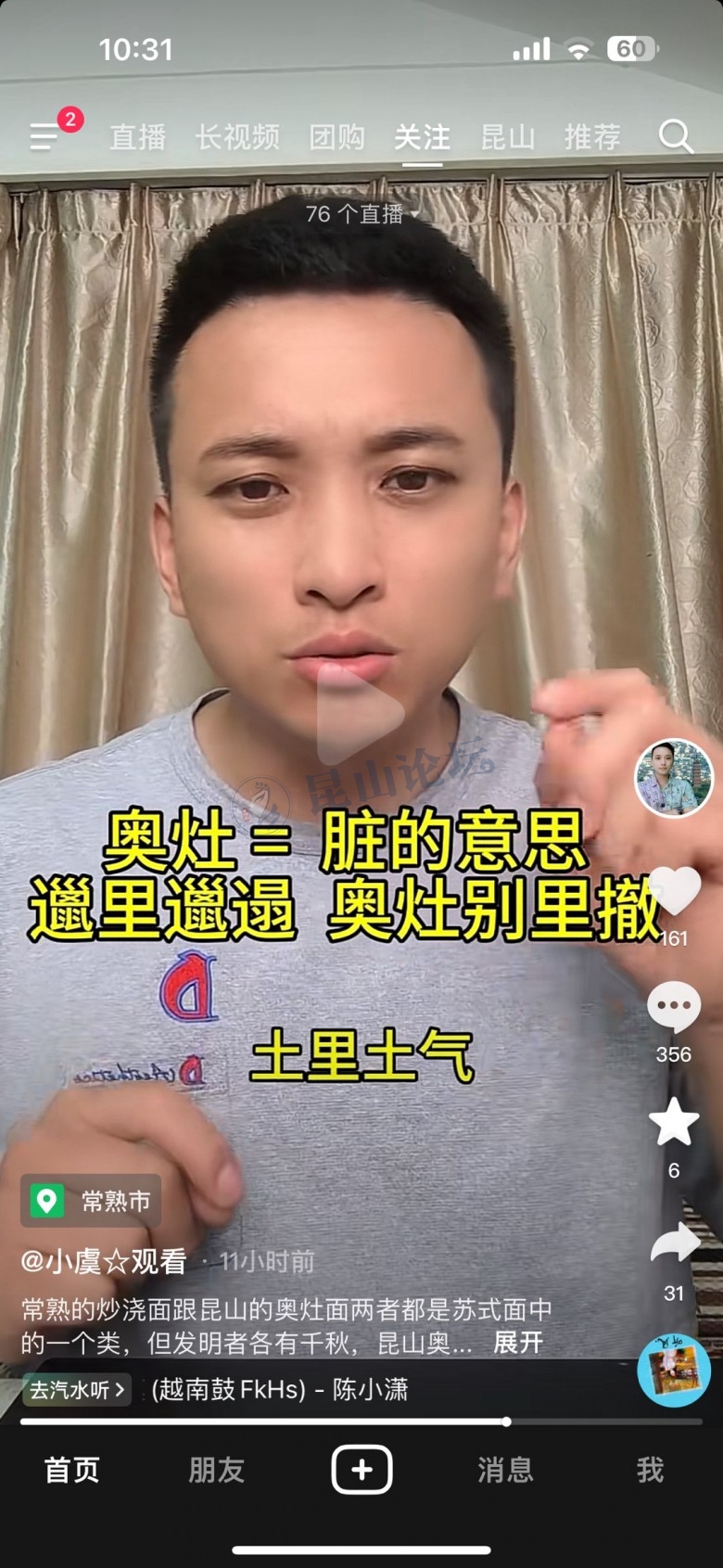Favorite the video with the star

(674, 1122)
